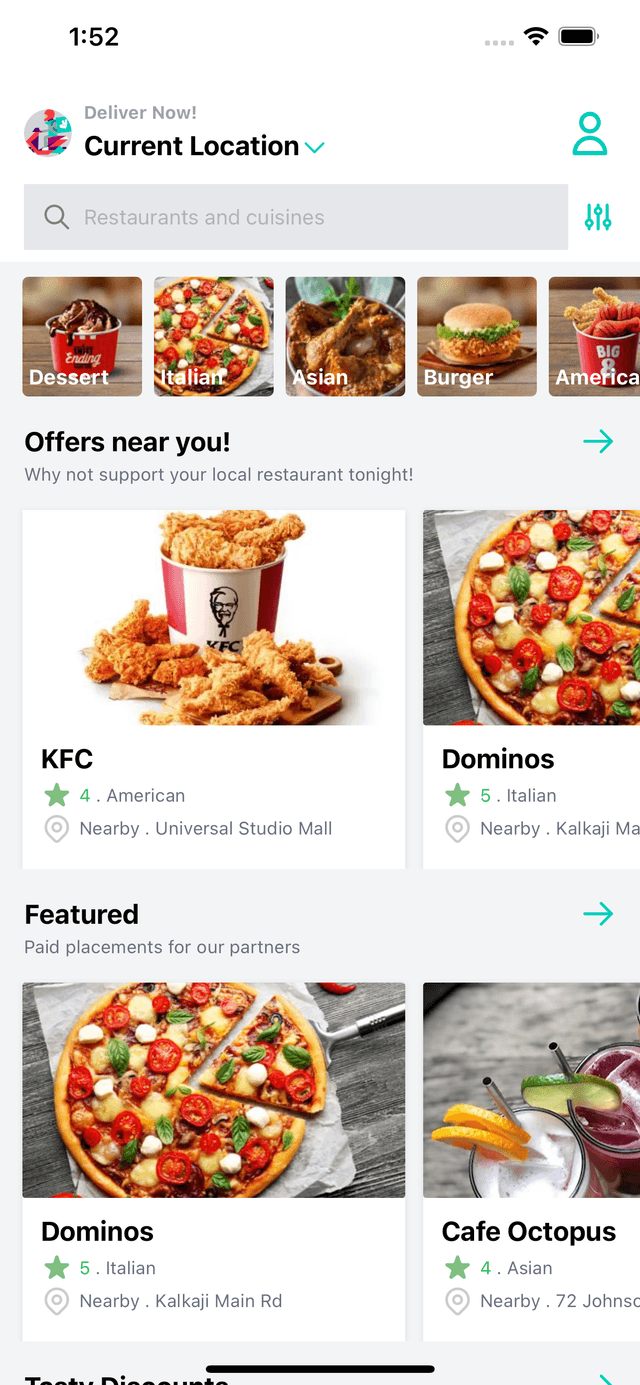The width and height of the screenshot is (640, 1385).
Task: Choose the Asian cuisine tile
Action: pos(345,337)
